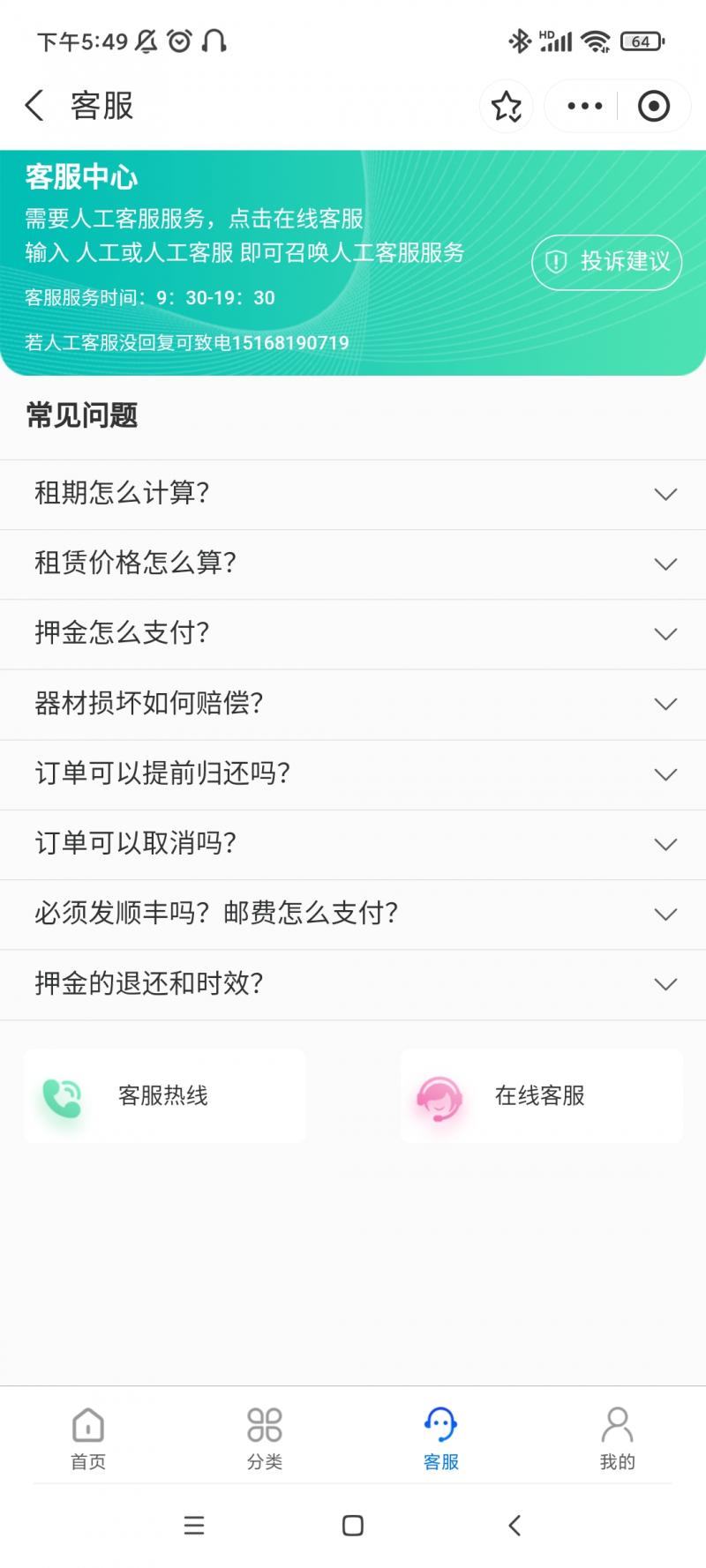Screen dimensions: 706x1568
Task: Start chat with 在线客服
Action: pos(541,1096)
